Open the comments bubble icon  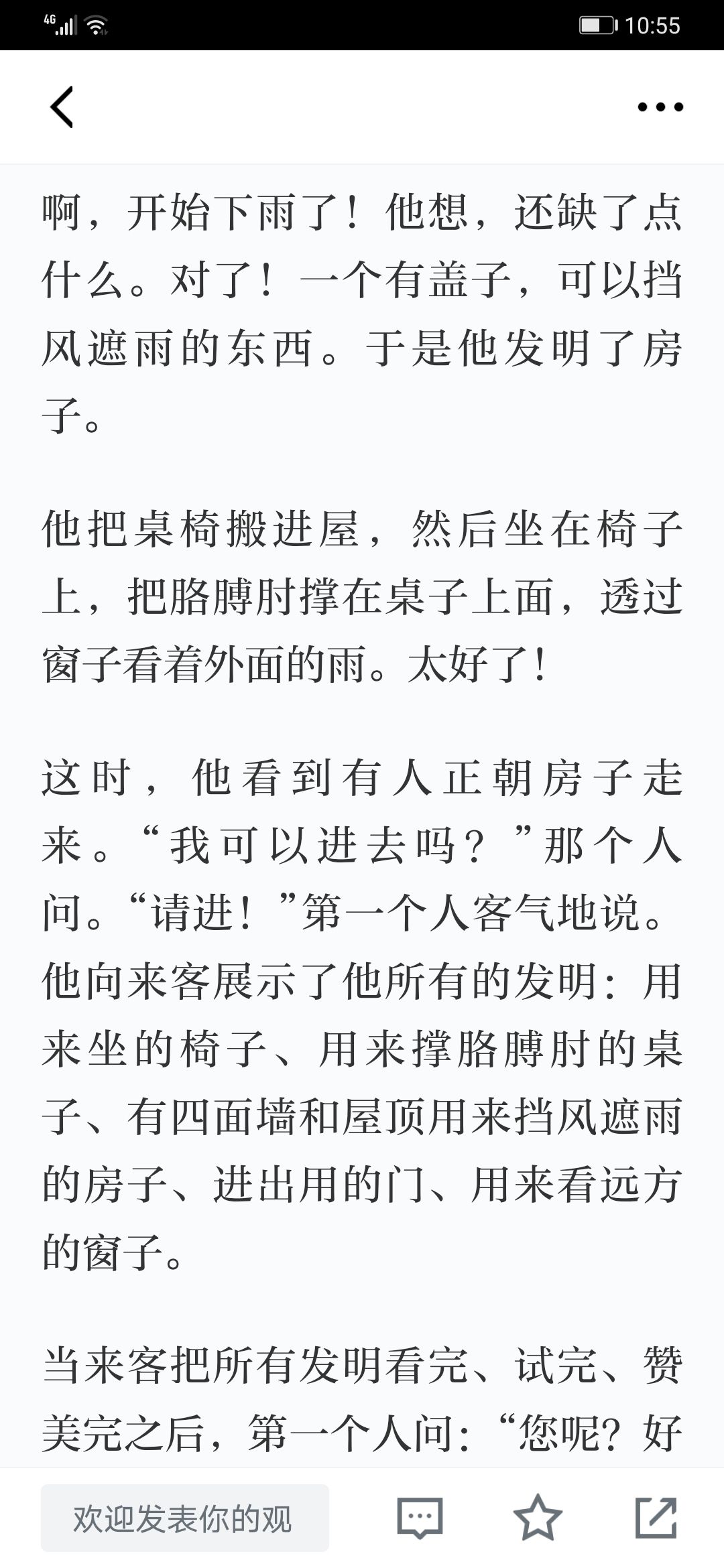pyautogui.click(x=420, y=1518)
